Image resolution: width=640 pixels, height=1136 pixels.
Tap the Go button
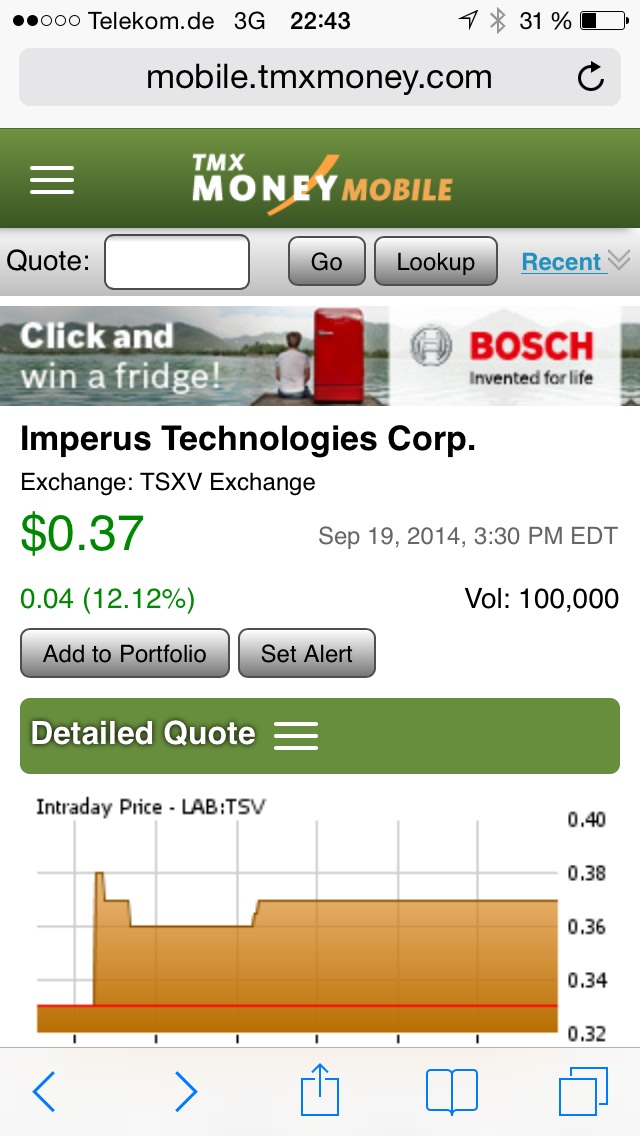(327, 262)
